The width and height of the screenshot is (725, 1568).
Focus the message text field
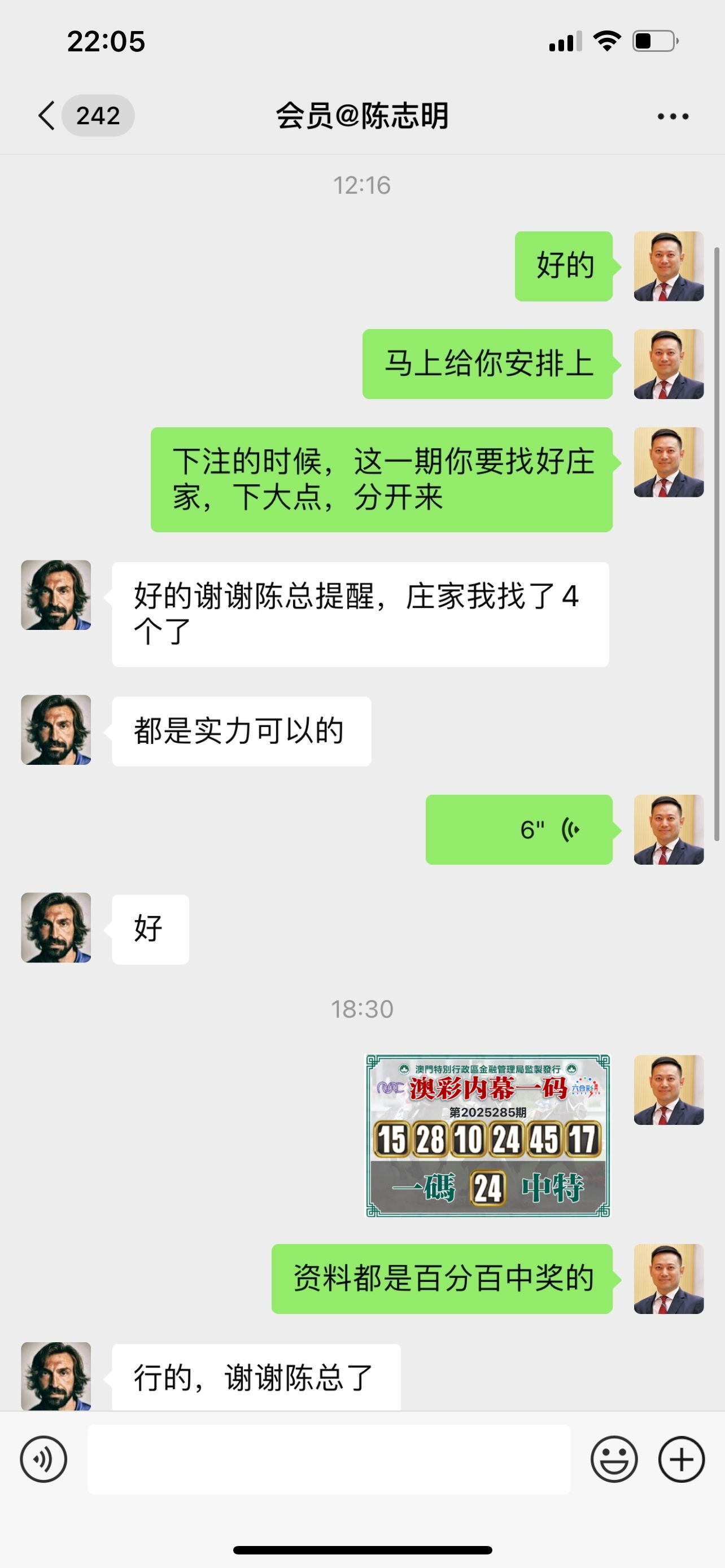tap(329, 1459)
